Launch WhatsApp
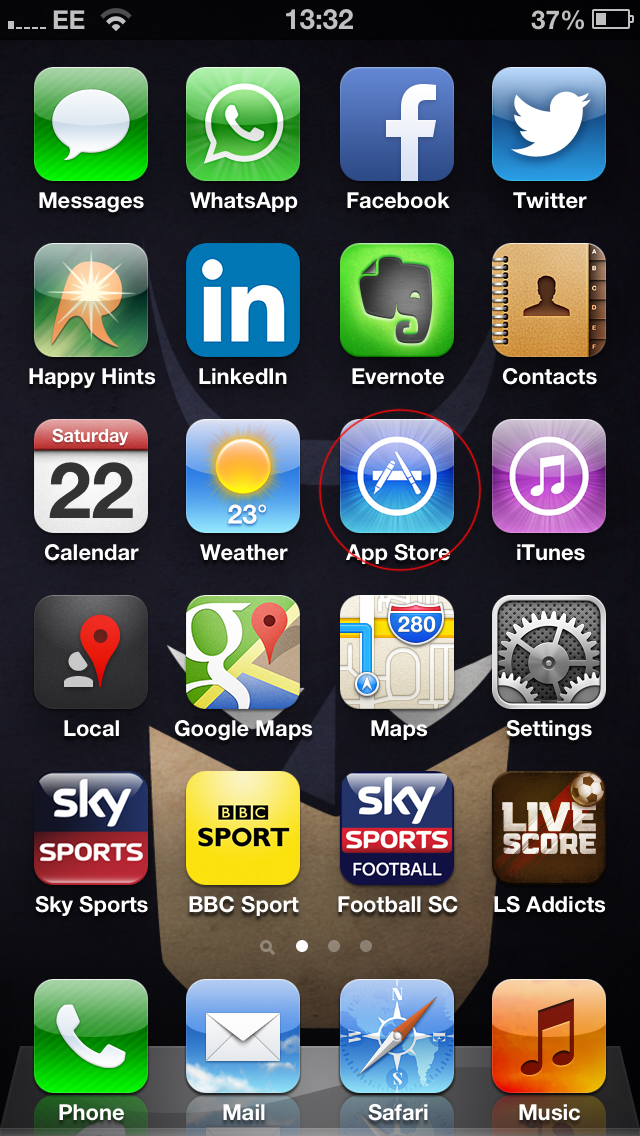The image size is (640, 1136). [x=243, y=124]
